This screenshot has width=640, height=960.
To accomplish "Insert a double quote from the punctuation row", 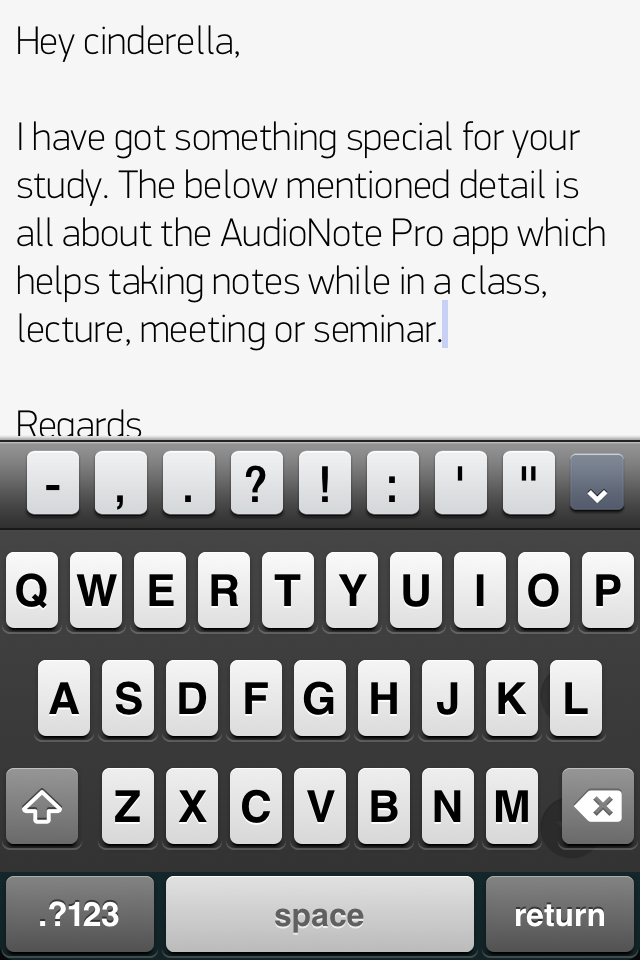I will (x=529, y=485).
